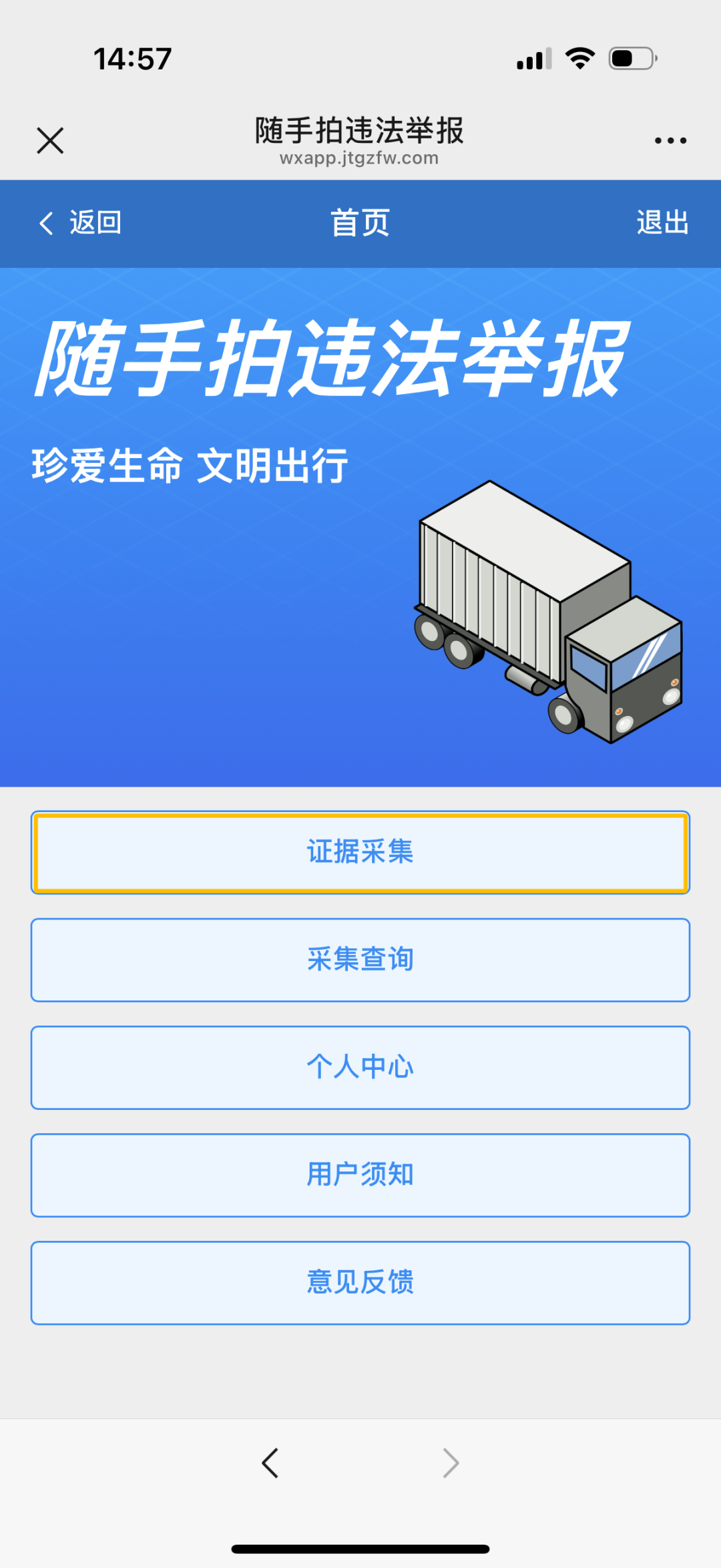Tap the Wi-Fi icon in status bar

point(579,57)
